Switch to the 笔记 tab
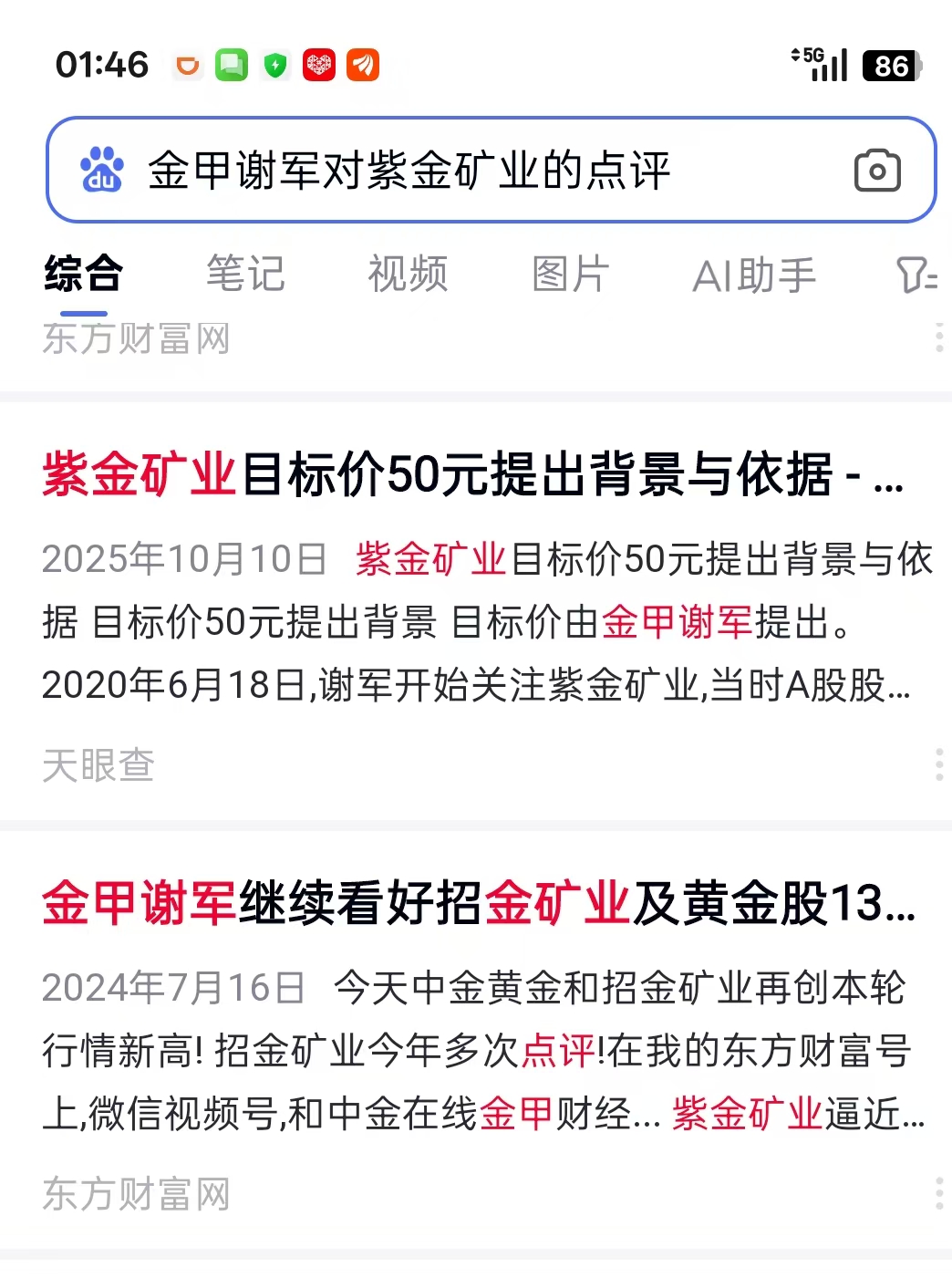Screen dimensions: 952x1278 [245, 275]
